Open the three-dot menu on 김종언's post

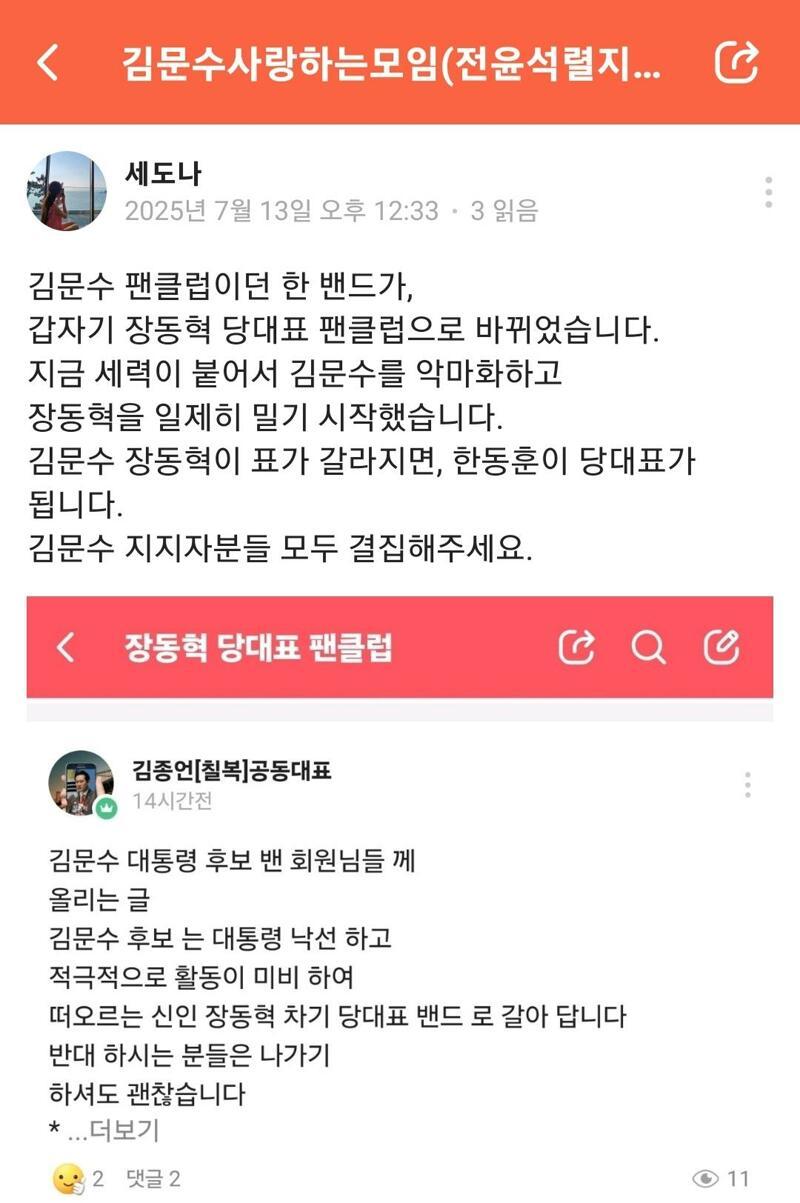(x=745, y=785)
